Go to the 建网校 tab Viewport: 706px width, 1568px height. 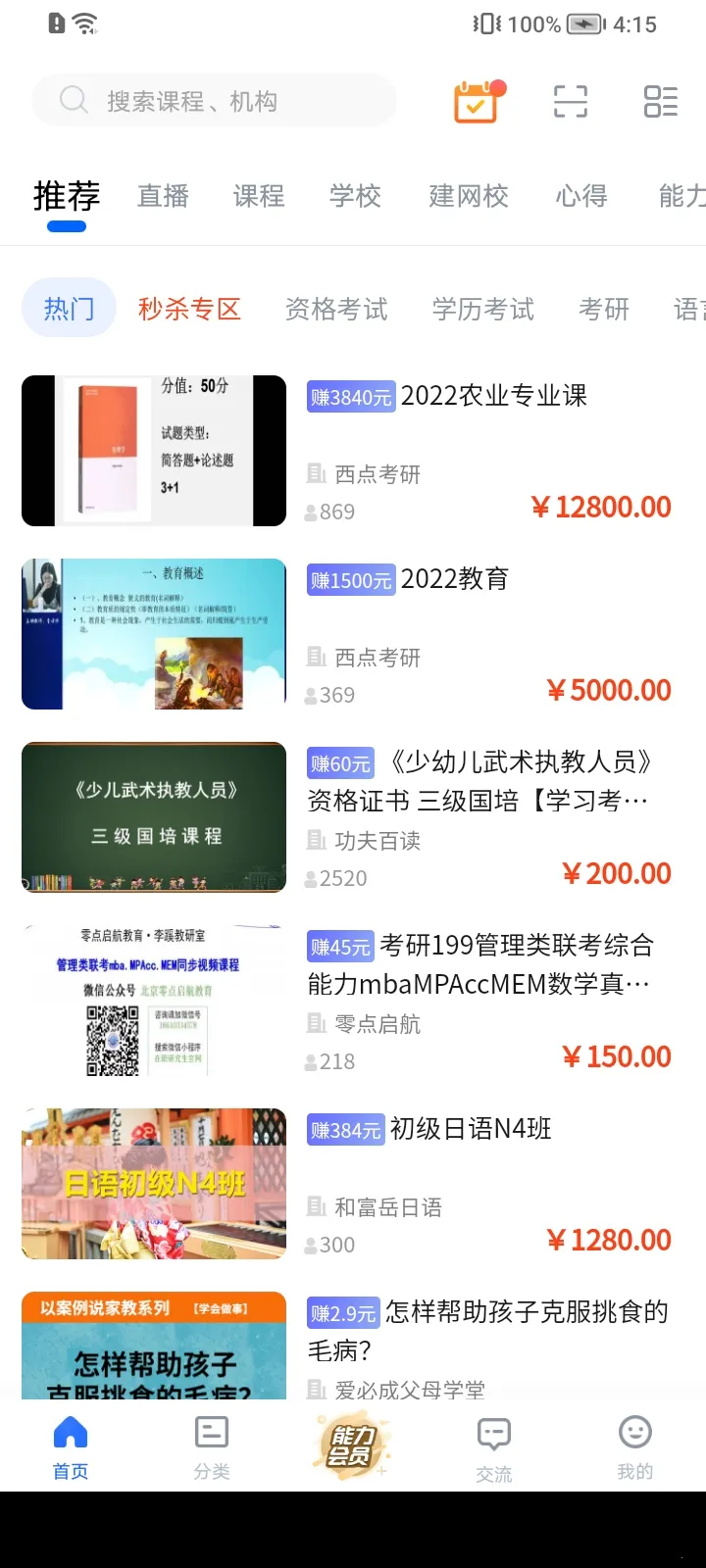(469, 196)
